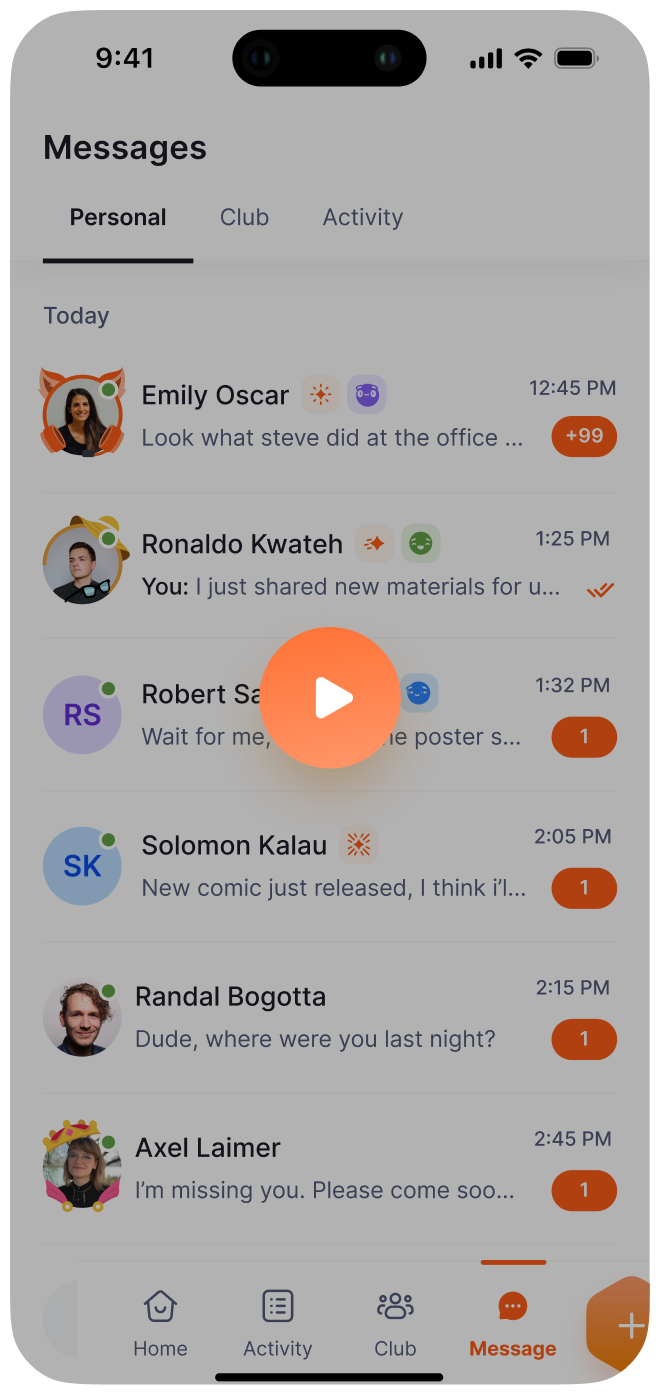Open Activity in the bottom navigation
Viewport: 659px width, 1394px height.
277,1323
